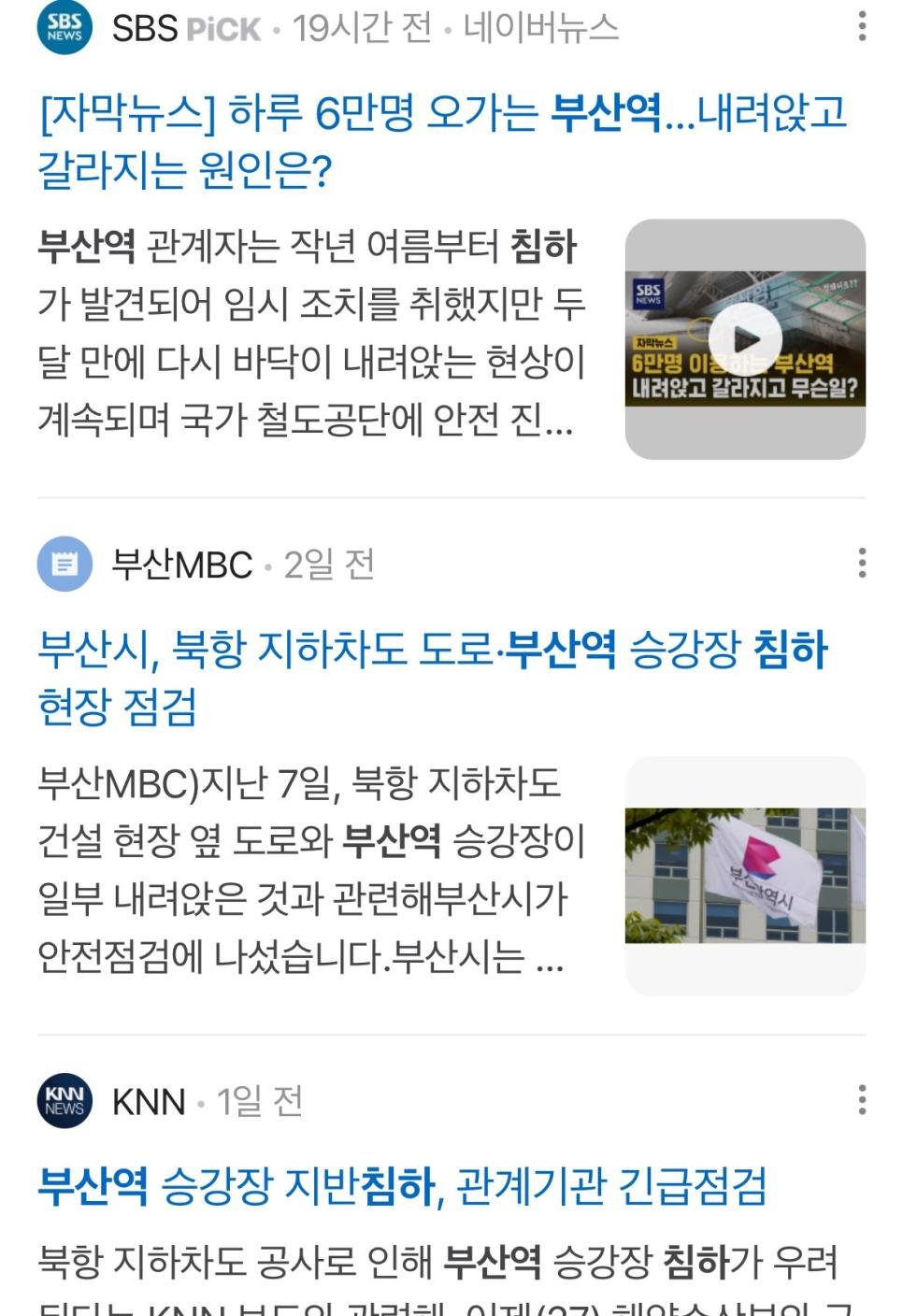
Task: Play the SBS 부산역 video thumbnail
Action: click(745, 338)
